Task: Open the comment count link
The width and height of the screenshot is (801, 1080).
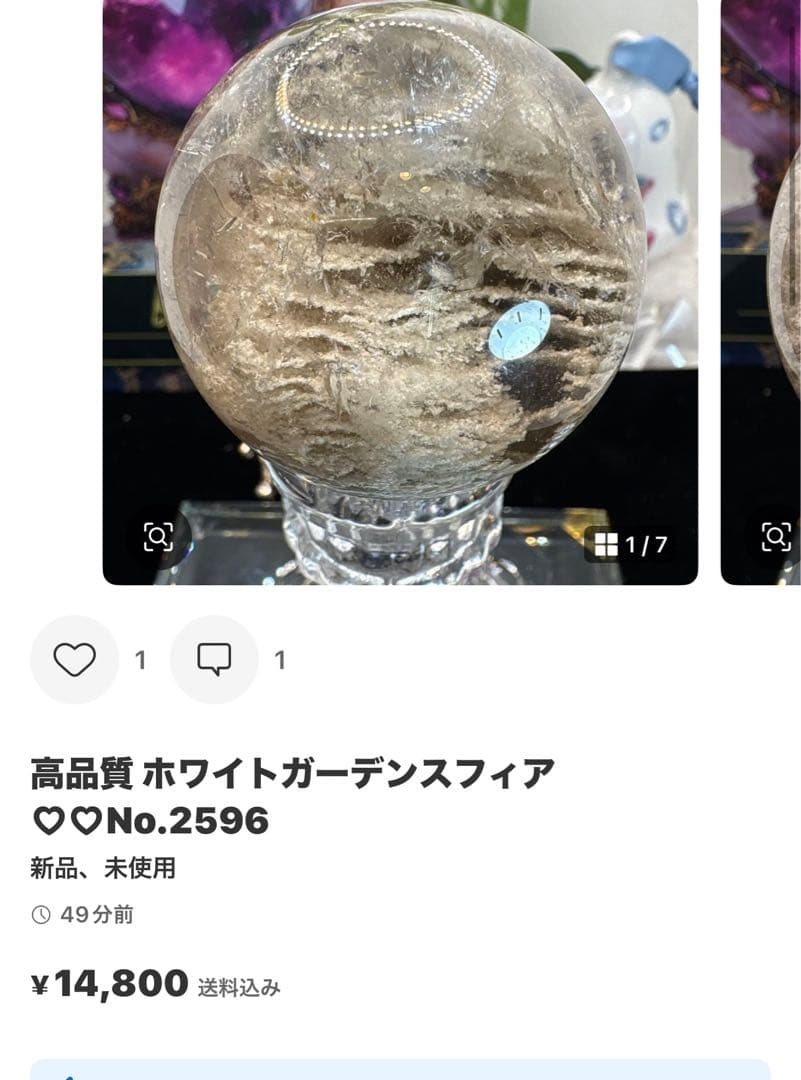Action: tap(281, 660)
